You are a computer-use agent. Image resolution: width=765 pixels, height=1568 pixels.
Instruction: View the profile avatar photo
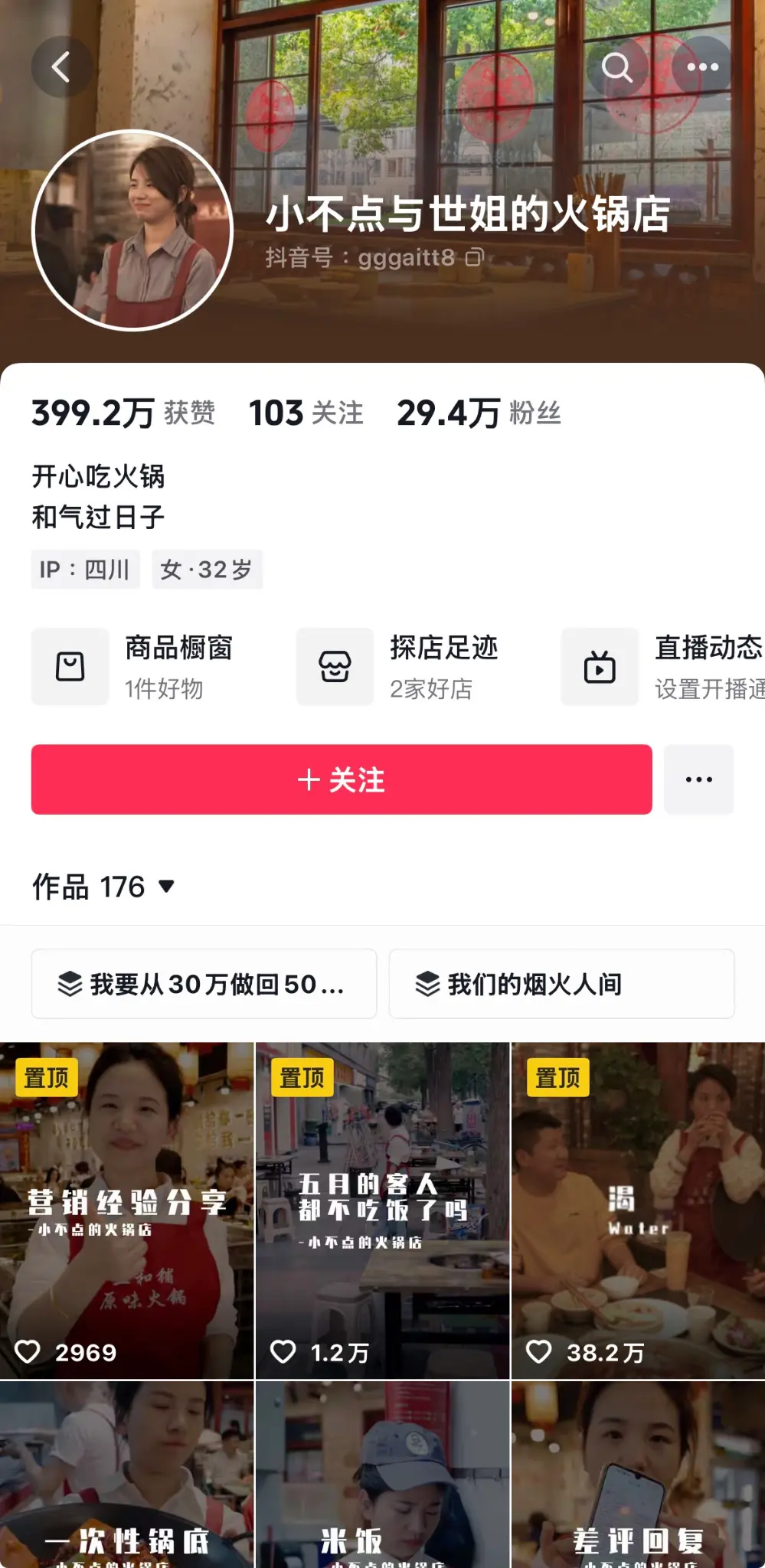132,230
